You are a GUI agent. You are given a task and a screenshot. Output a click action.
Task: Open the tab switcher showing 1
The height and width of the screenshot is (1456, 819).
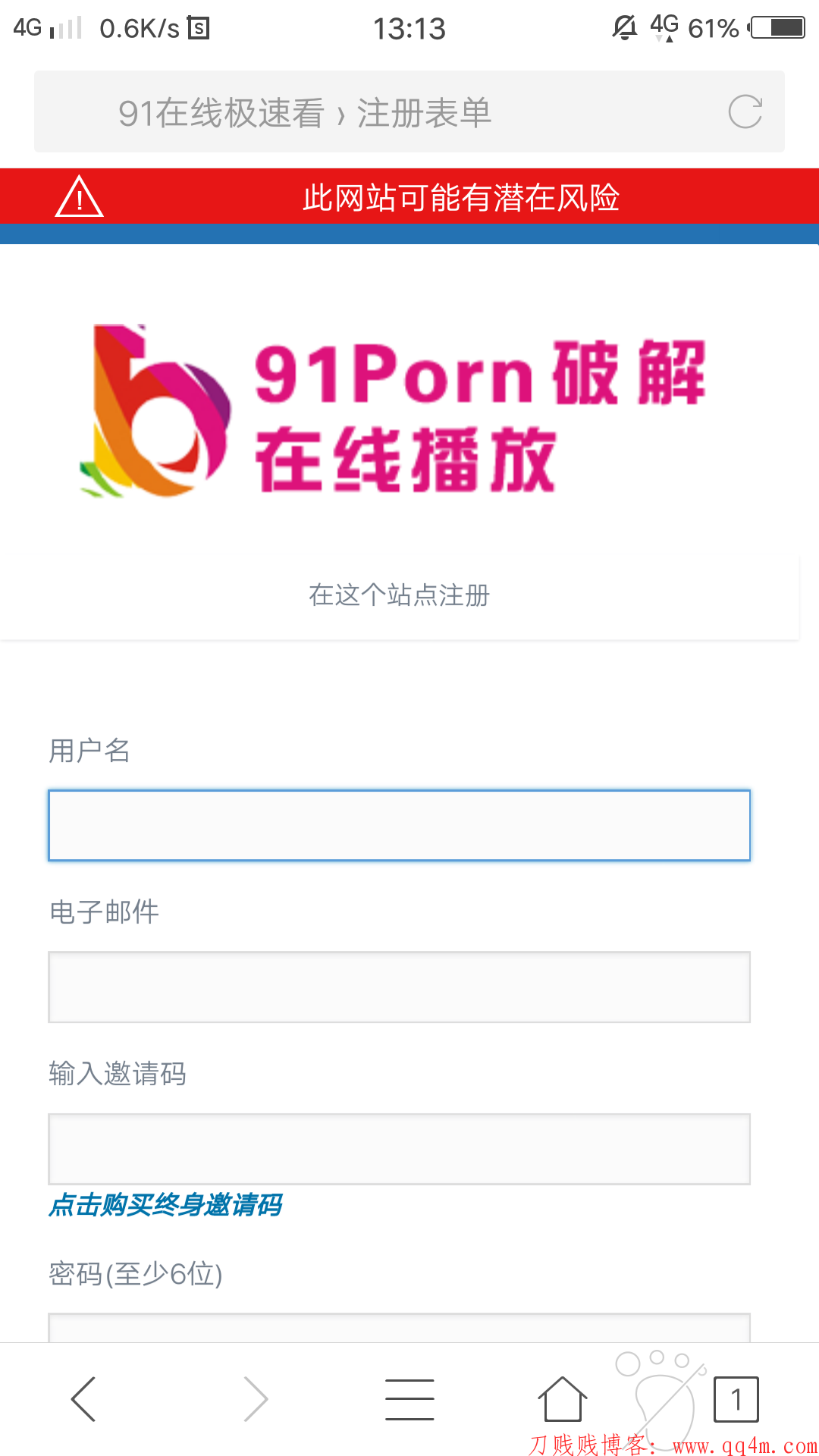(x=736, y=1399)
